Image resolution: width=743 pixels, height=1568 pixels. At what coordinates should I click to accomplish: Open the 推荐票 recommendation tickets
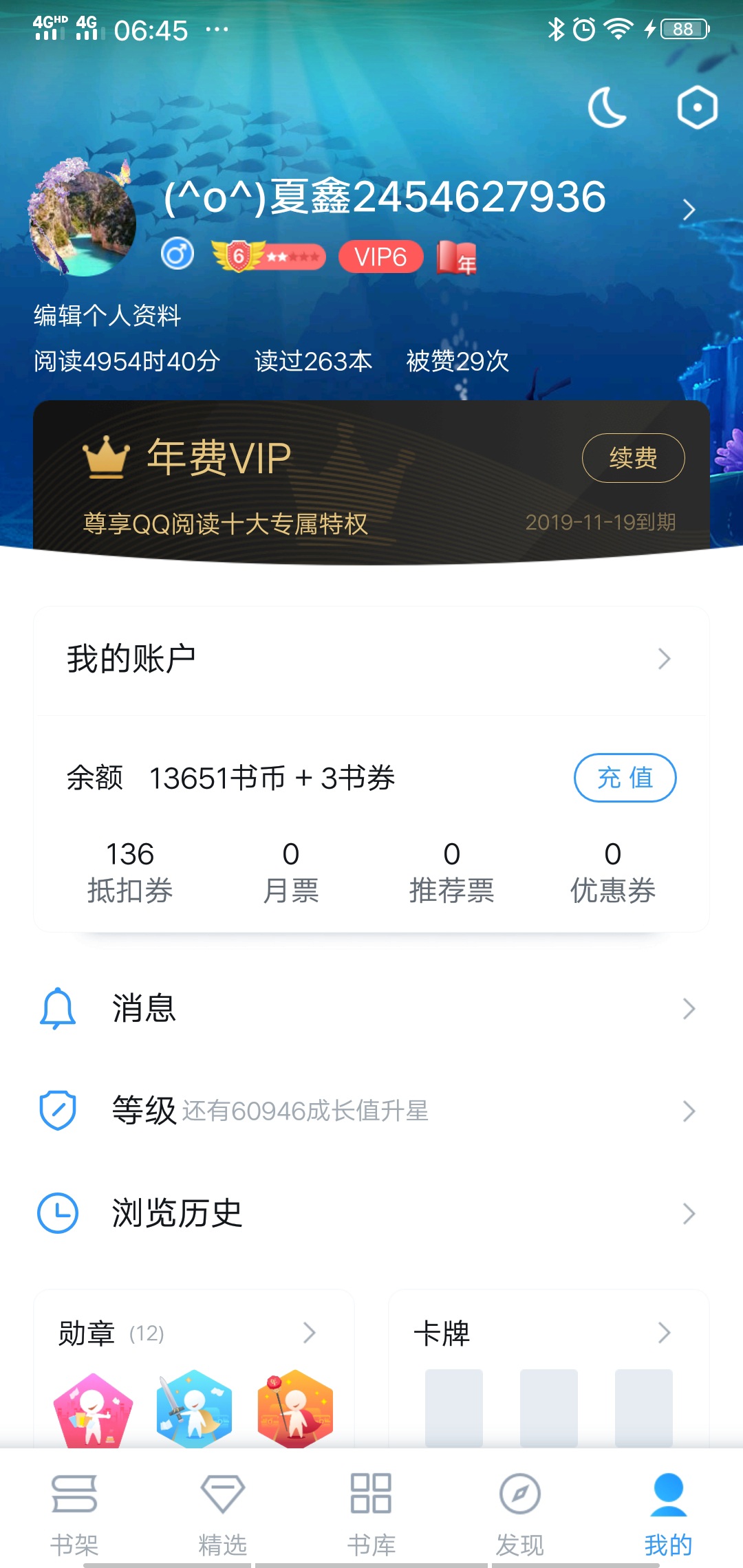[451, 872]
